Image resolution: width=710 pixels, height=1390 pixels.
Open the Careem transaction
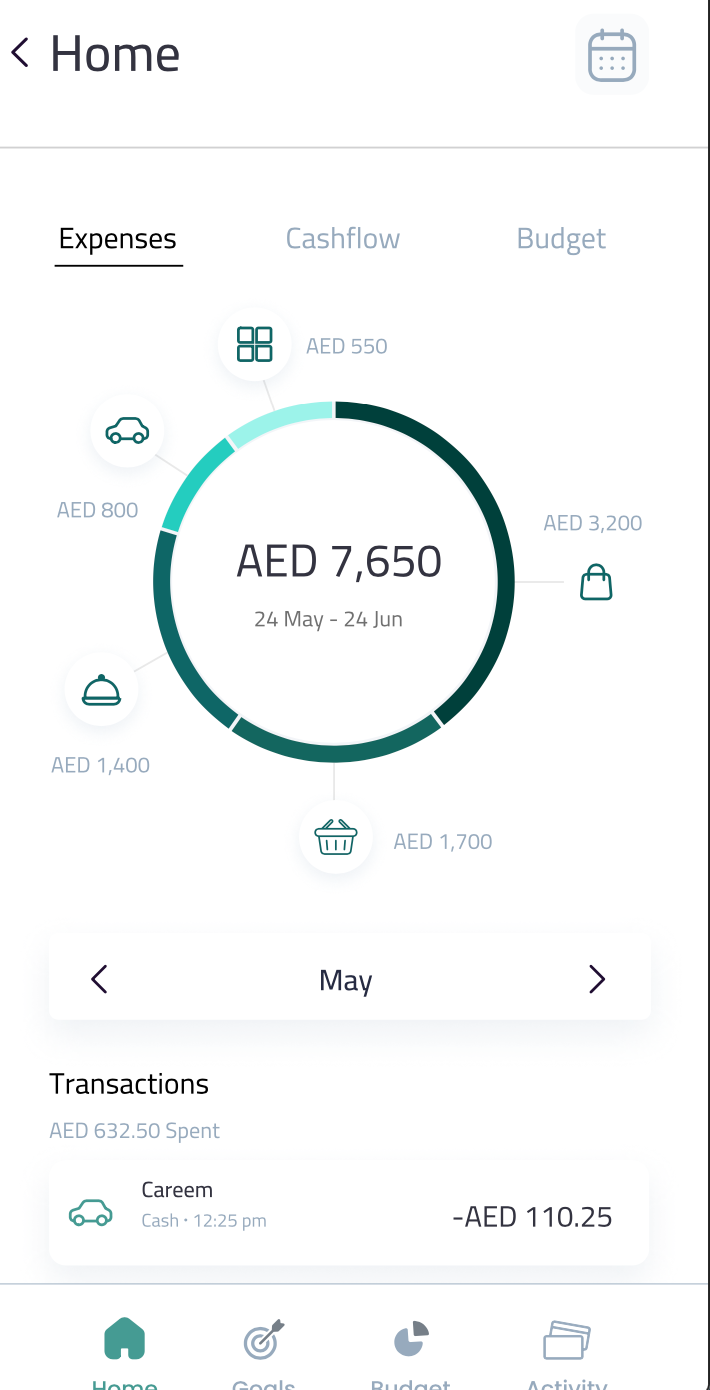[349, 1212]
